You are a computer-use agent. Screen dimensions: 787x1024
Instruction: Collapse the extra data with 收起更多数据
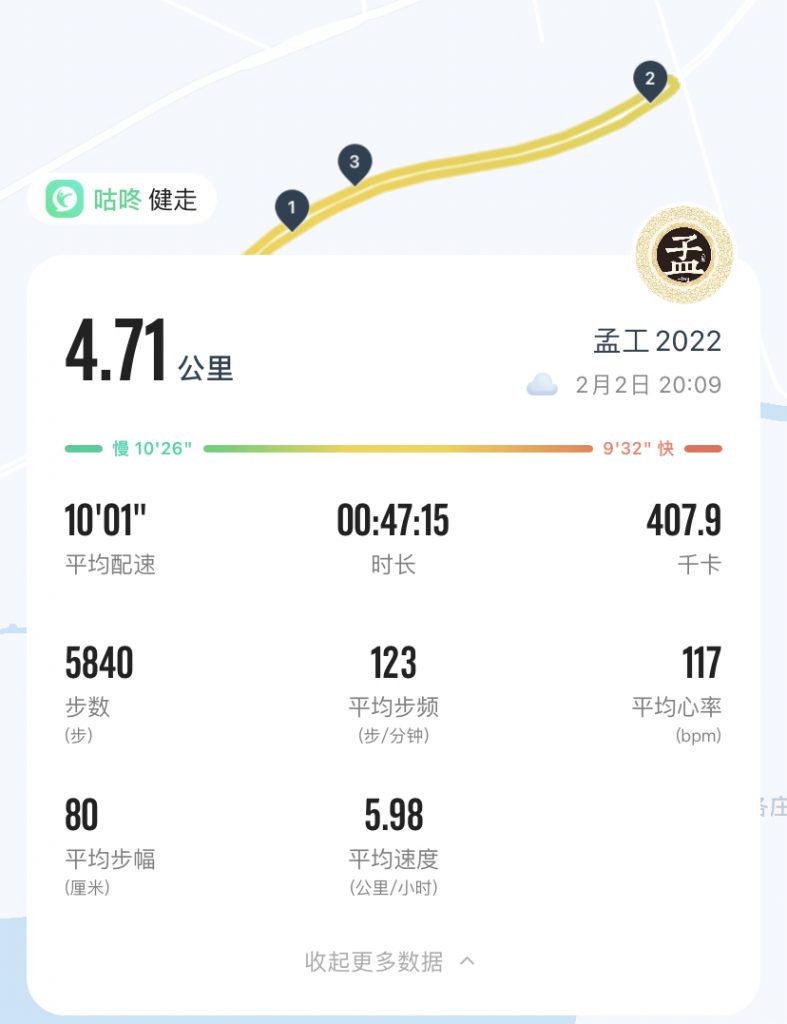click(x=390, y=962)
